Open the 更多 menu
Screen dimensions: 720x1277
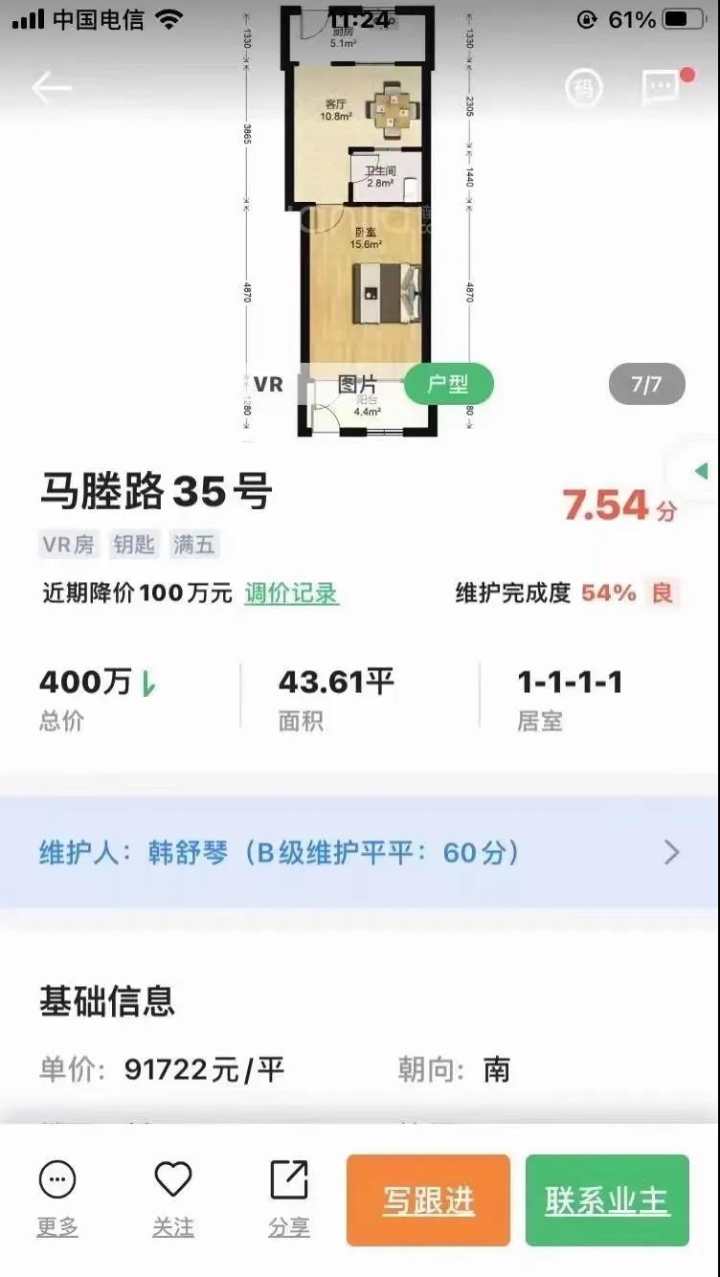point(57,1199)
